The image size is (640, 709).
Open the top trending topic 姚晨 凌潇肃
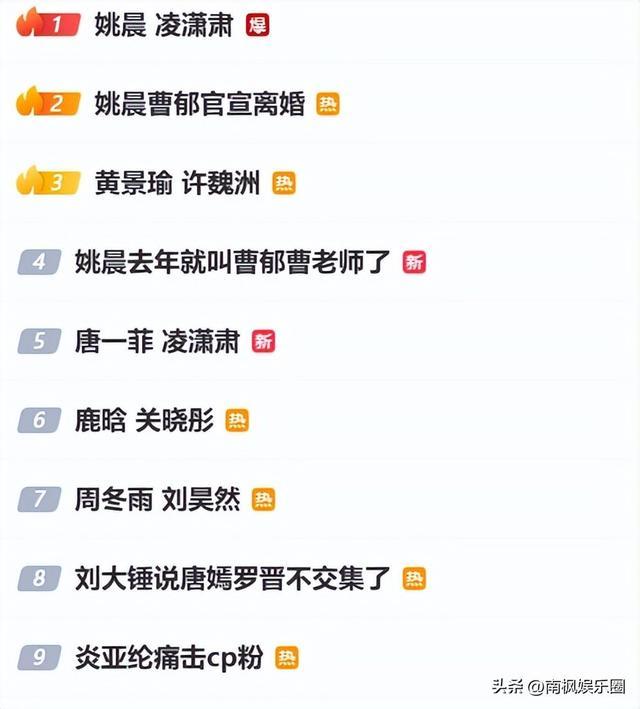(x=163, y=25)
